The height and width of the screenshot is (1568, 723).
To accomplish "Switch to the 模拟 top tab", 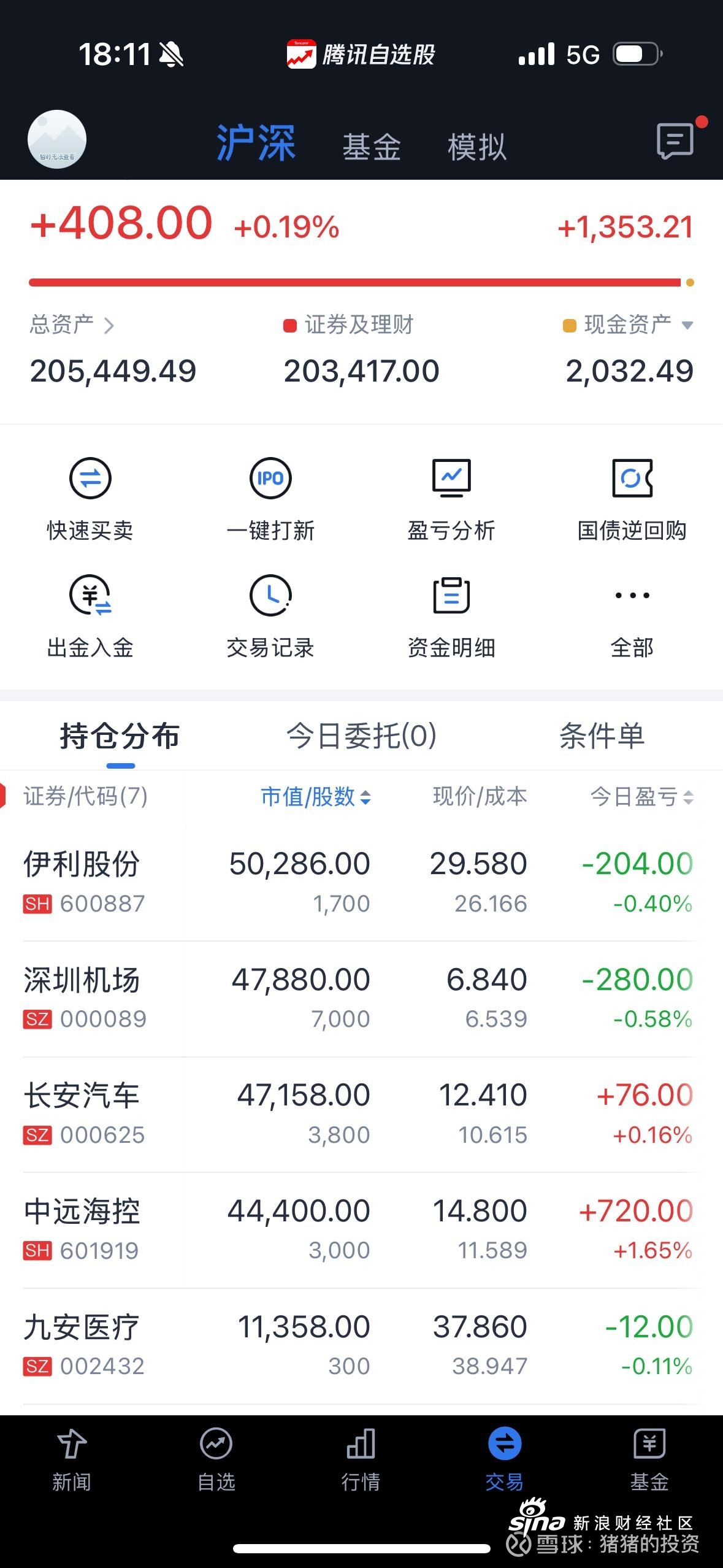I will [477, 147].
